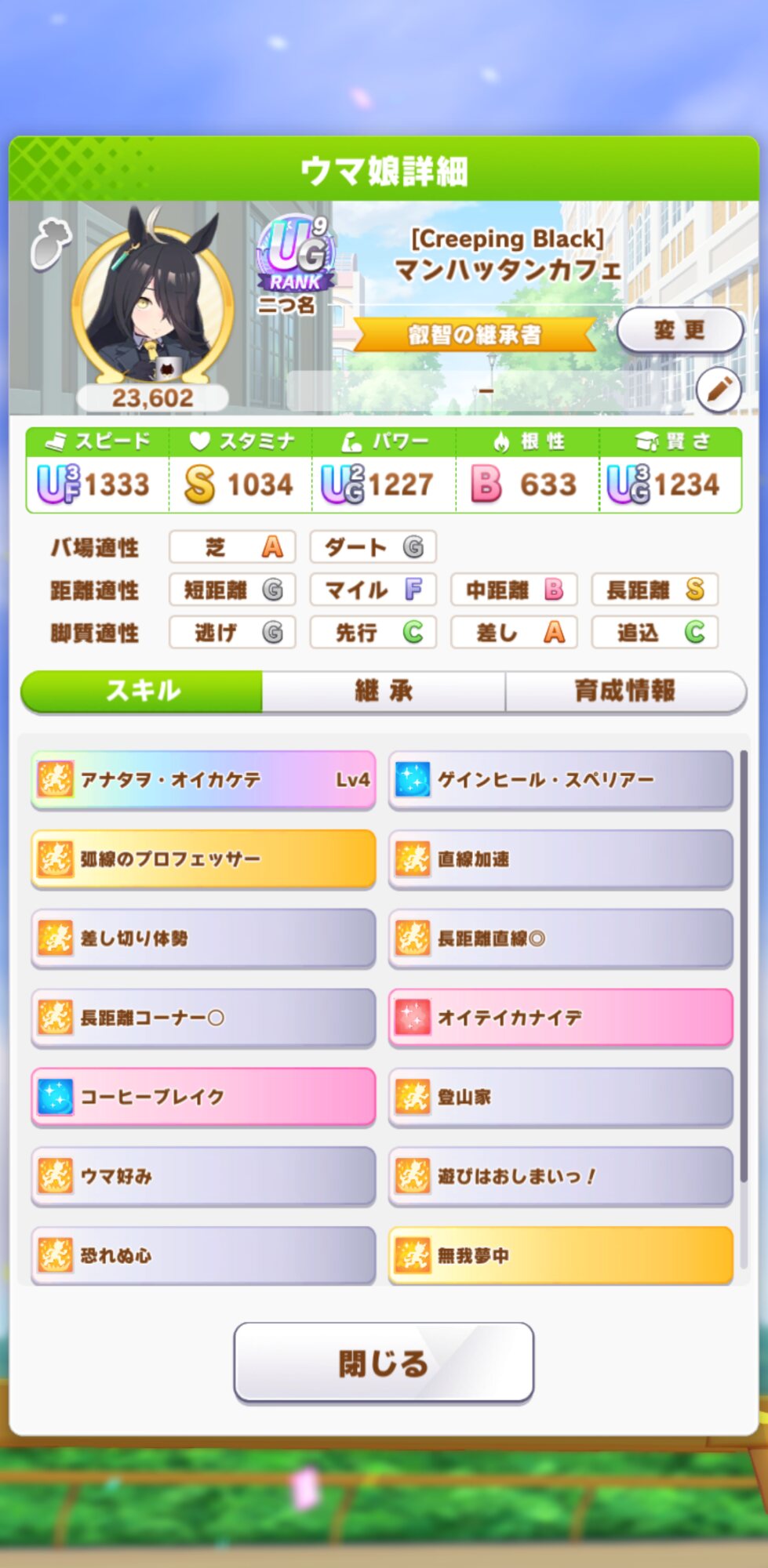View the 登山家 skill

pos(560,1097)
